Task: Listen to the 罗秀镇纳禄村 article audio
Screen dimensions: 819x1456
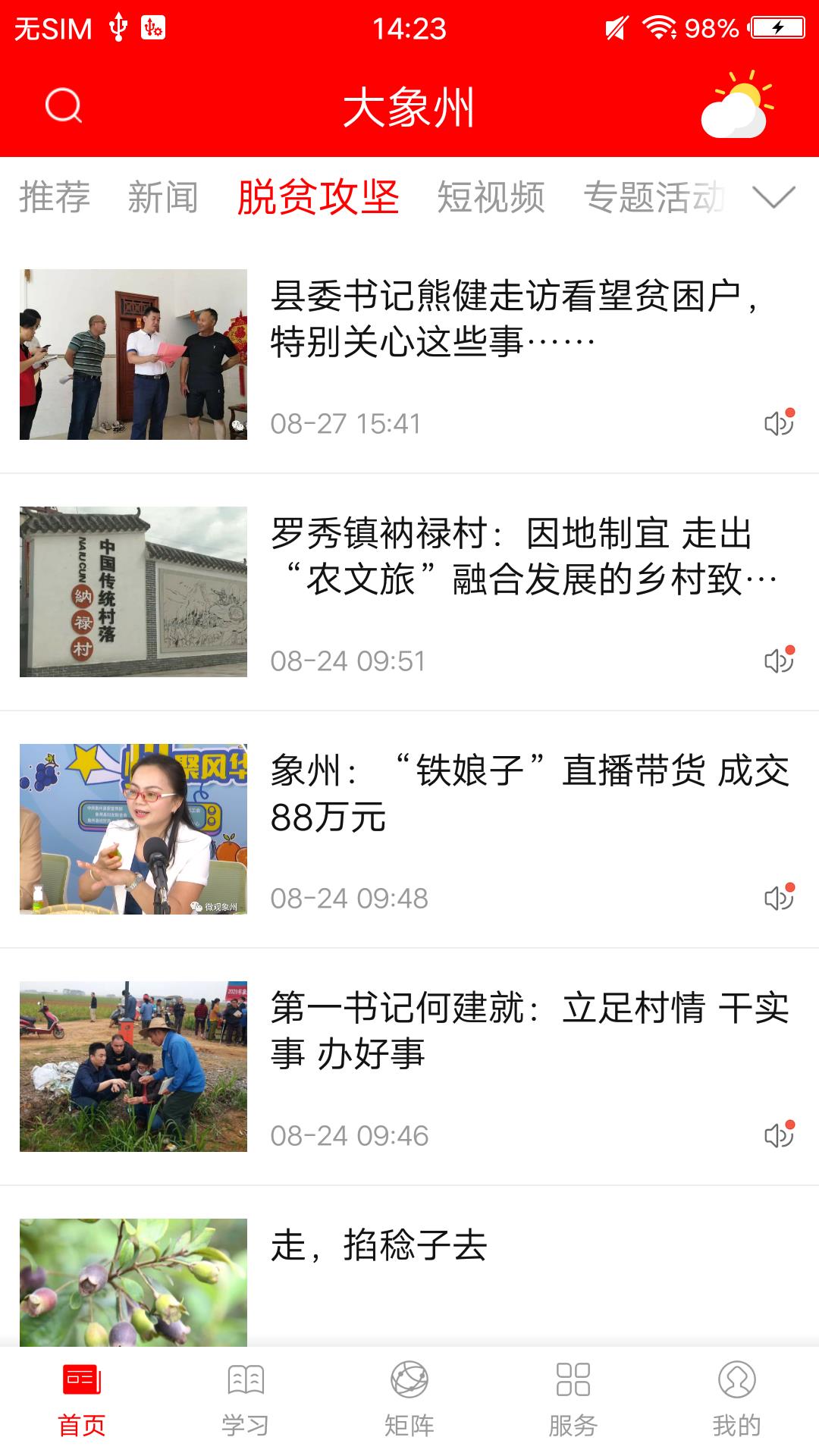Action: (779, 661)
